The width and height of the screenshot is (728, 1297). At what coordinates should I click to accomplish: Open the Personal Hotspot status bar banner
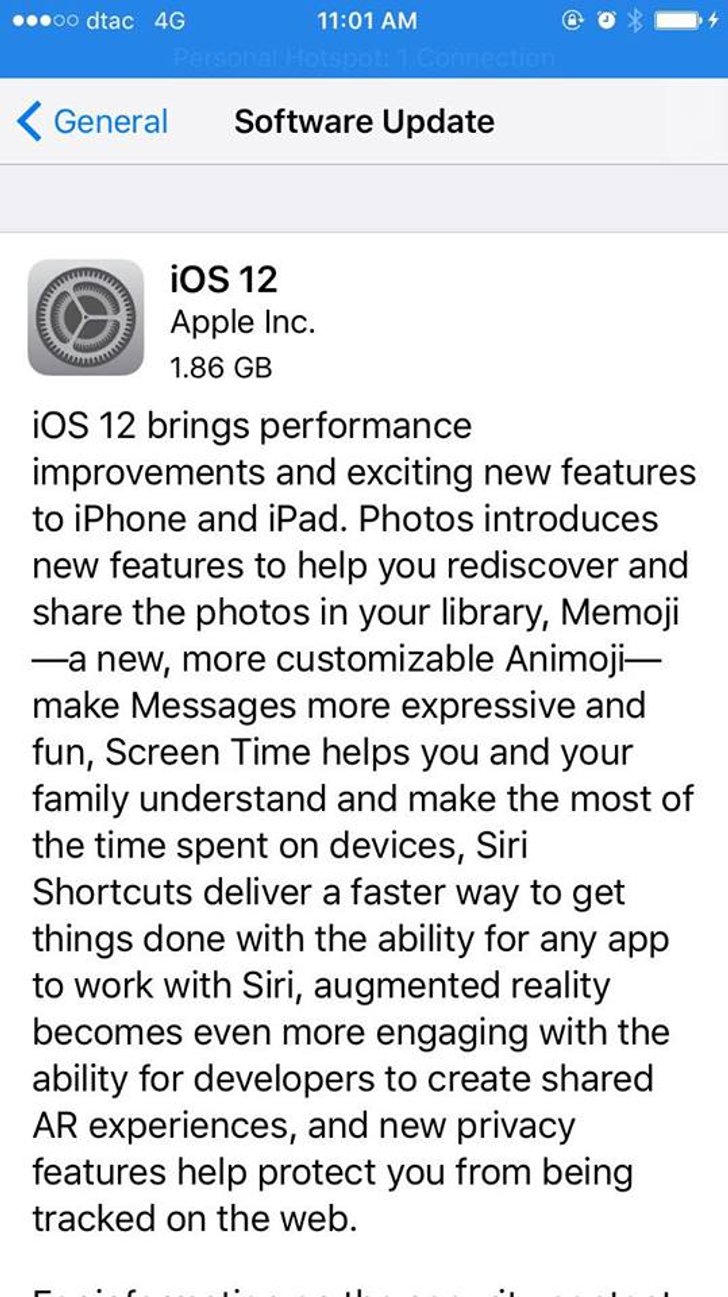click(364, 58)
